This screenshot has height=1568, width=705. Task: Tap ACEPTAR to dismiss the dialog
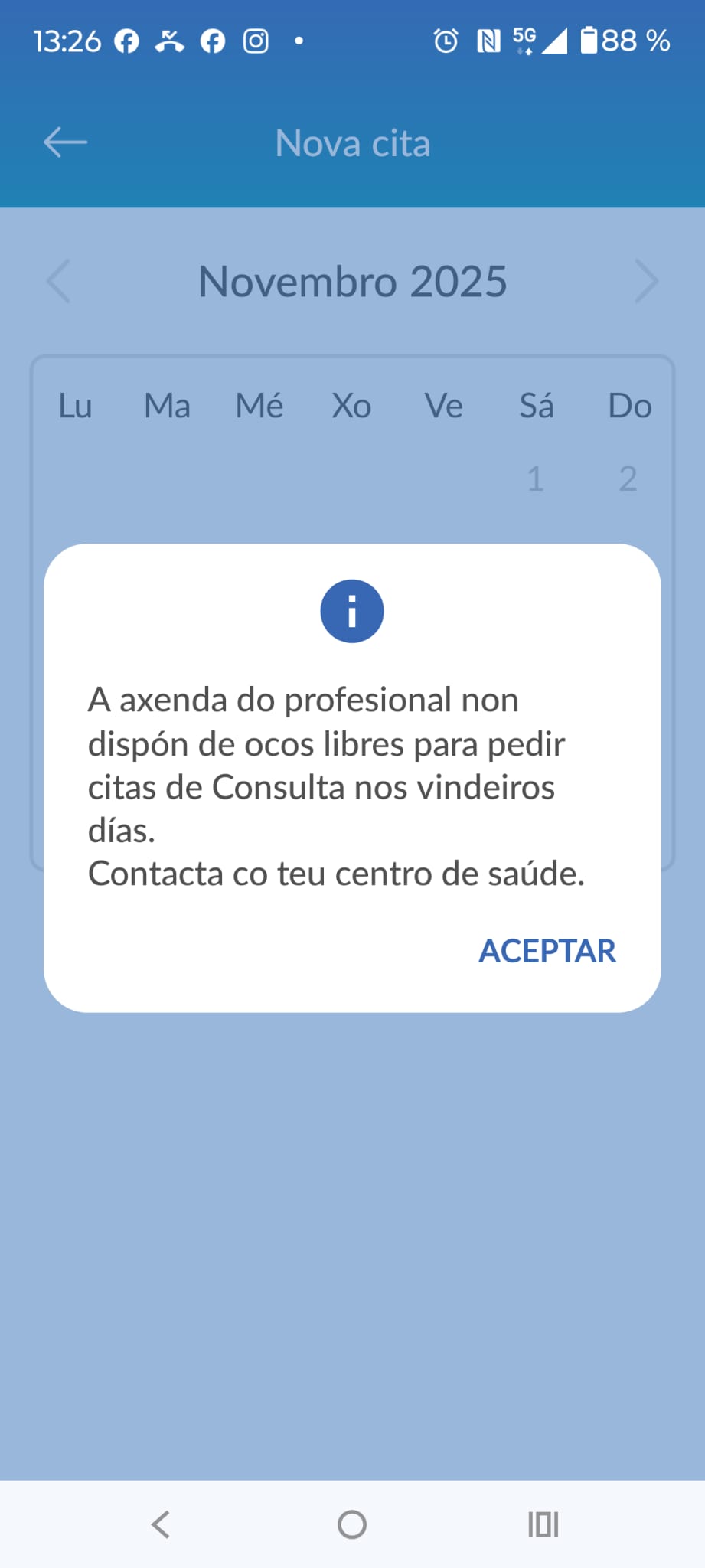pyautogui.click(x=547, y=951)
